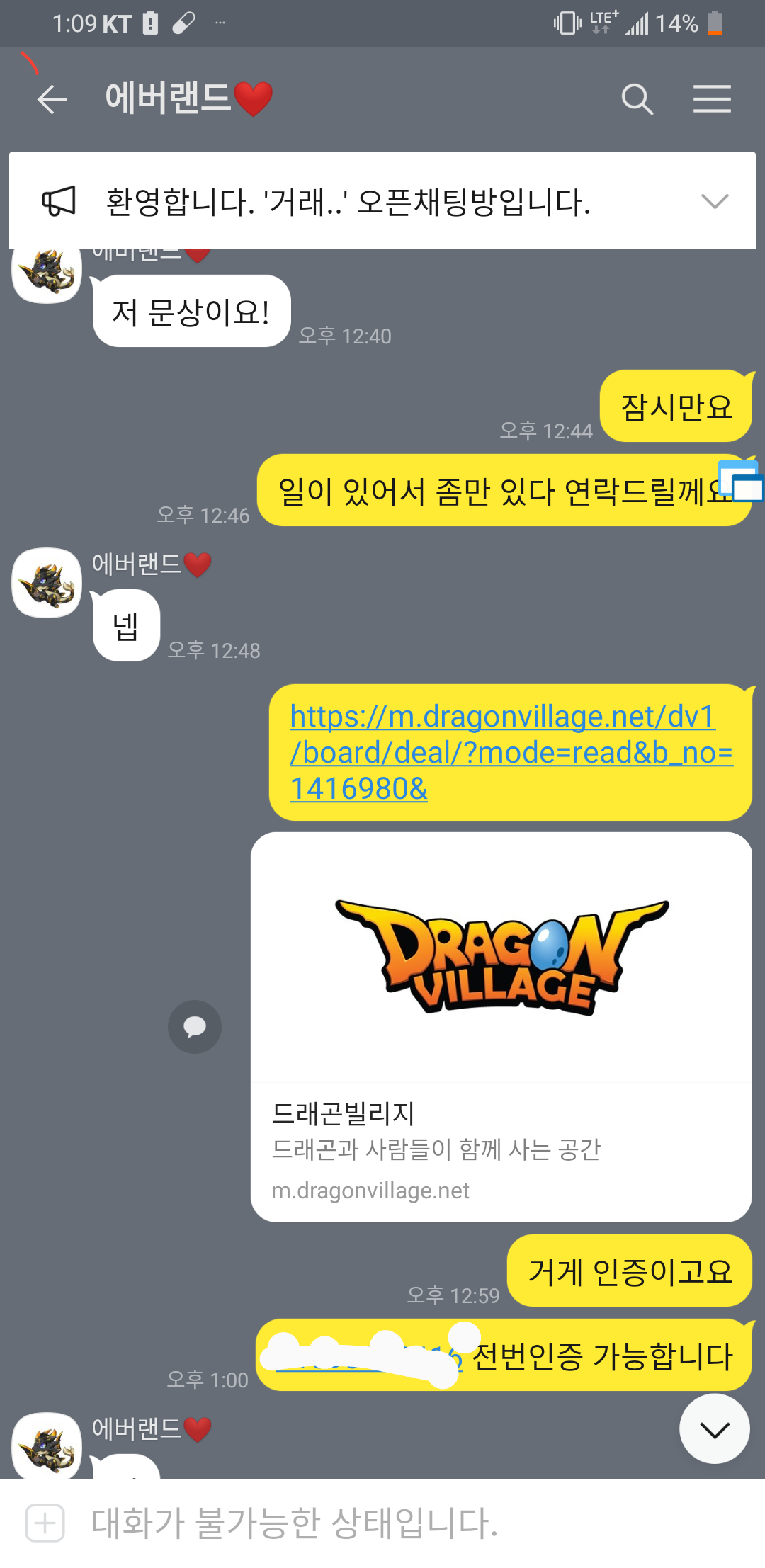Open the 드래곤빌리지 link preview card
The image size is (765, 1568).
click(501, 1027)
